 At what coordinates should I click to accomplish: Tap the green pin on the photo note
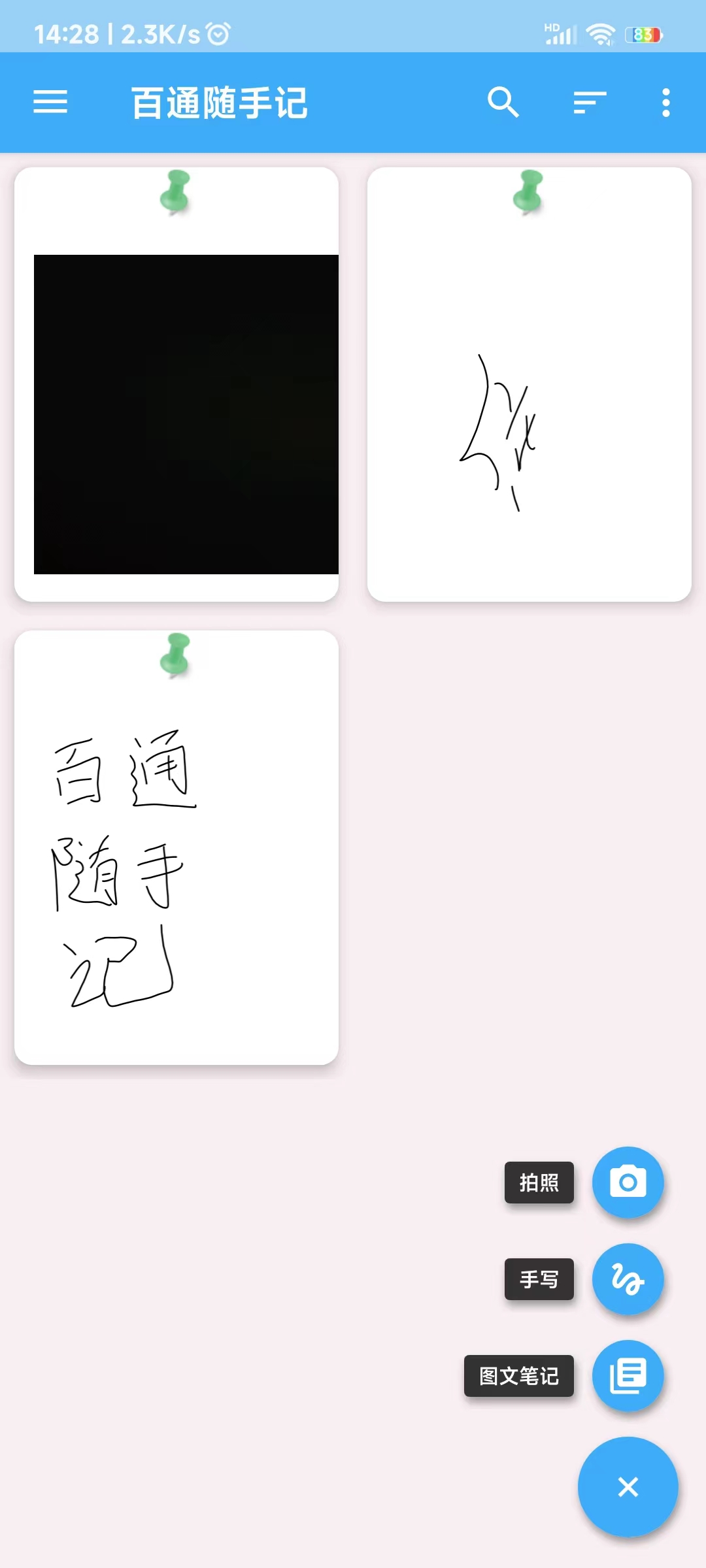click(175, 193)
